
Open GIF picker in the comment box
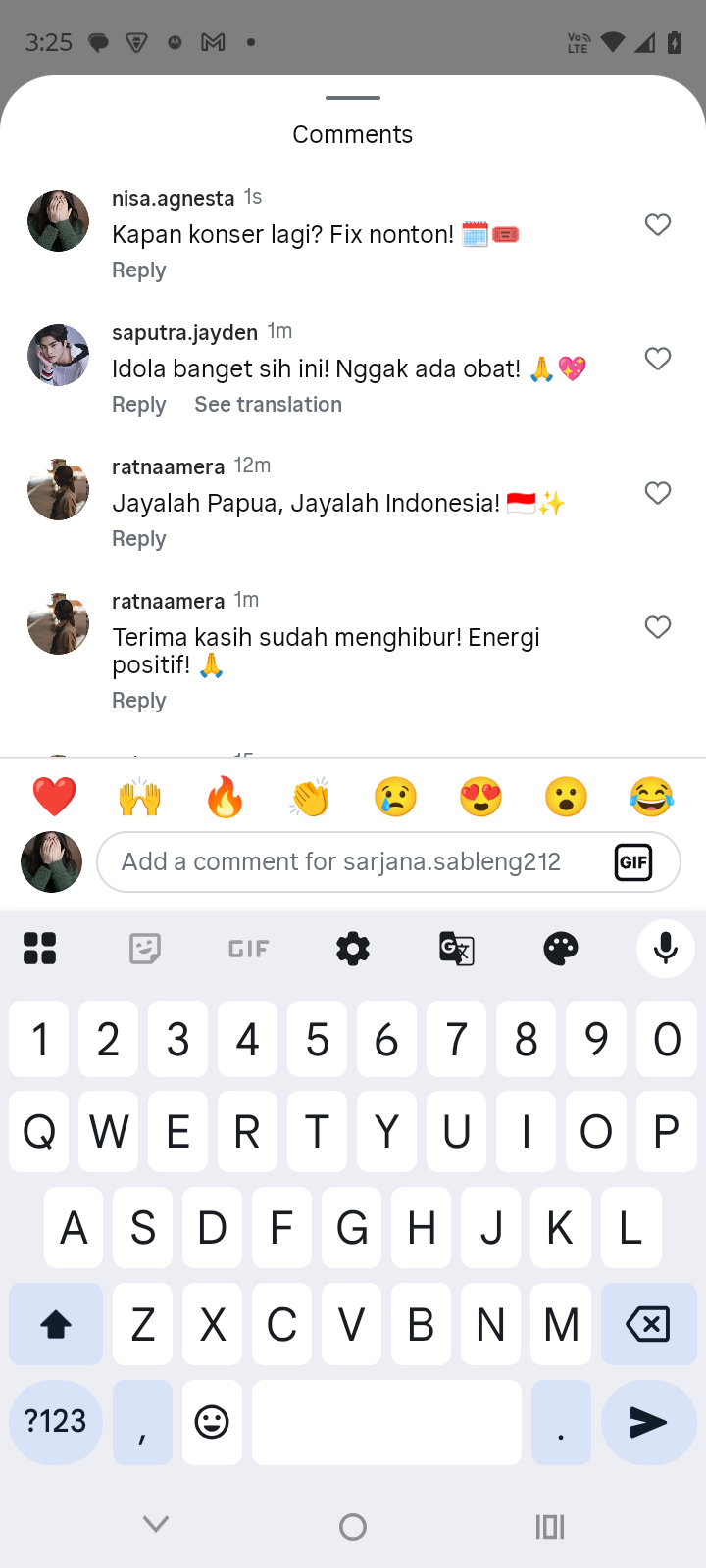[633, 862]
